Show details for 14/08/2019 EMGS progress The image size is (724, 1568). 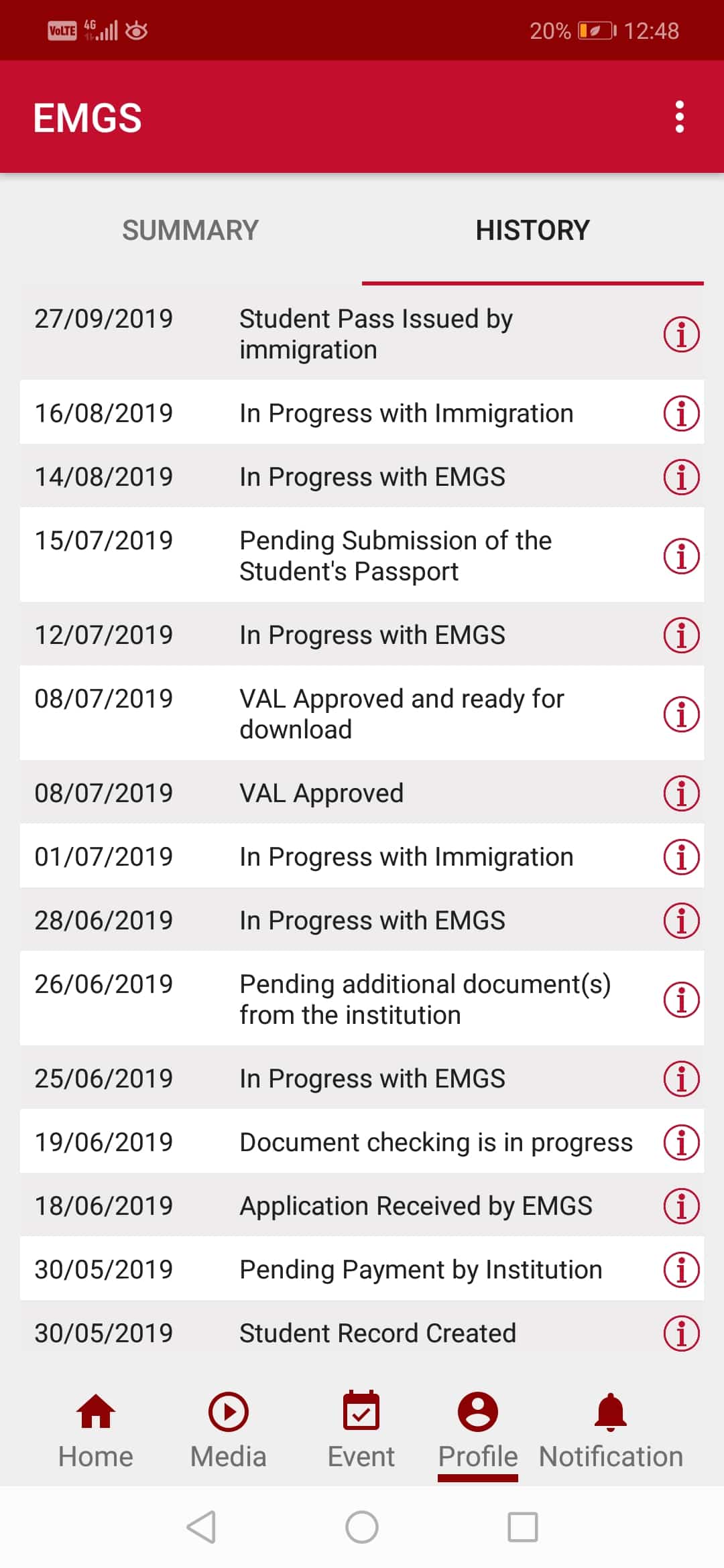(x=681, y=477)
